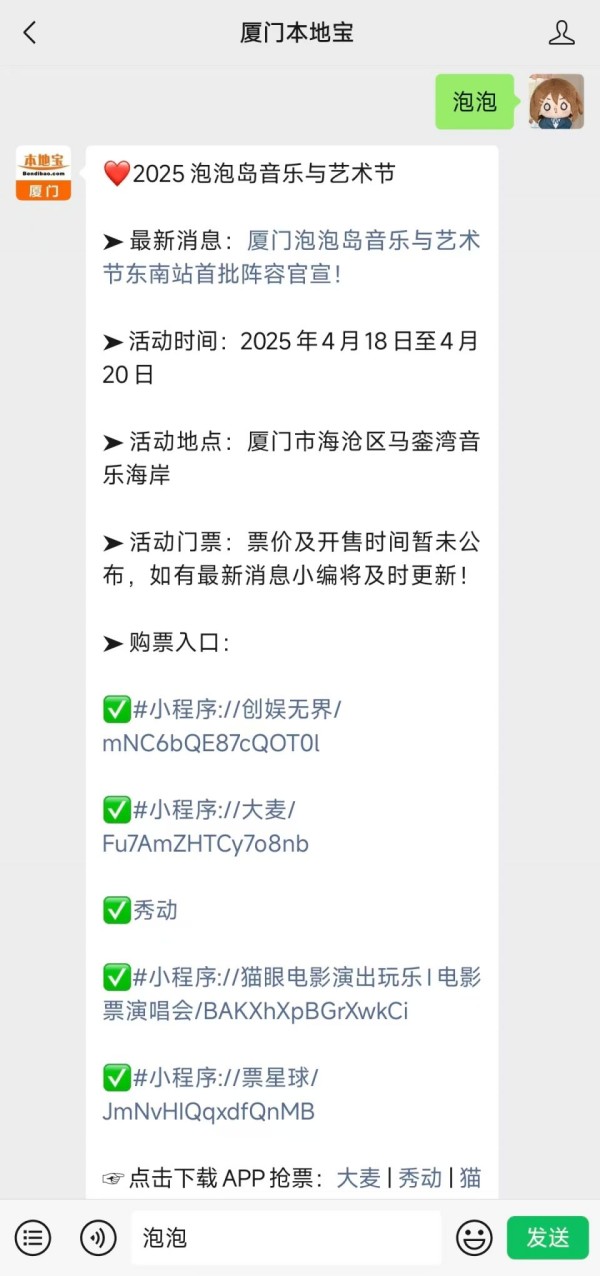The height and width of the screenshot is (1276, 600).
Task: Open the 猫眼电影演出 mini program link
Action: click(292, 994)
